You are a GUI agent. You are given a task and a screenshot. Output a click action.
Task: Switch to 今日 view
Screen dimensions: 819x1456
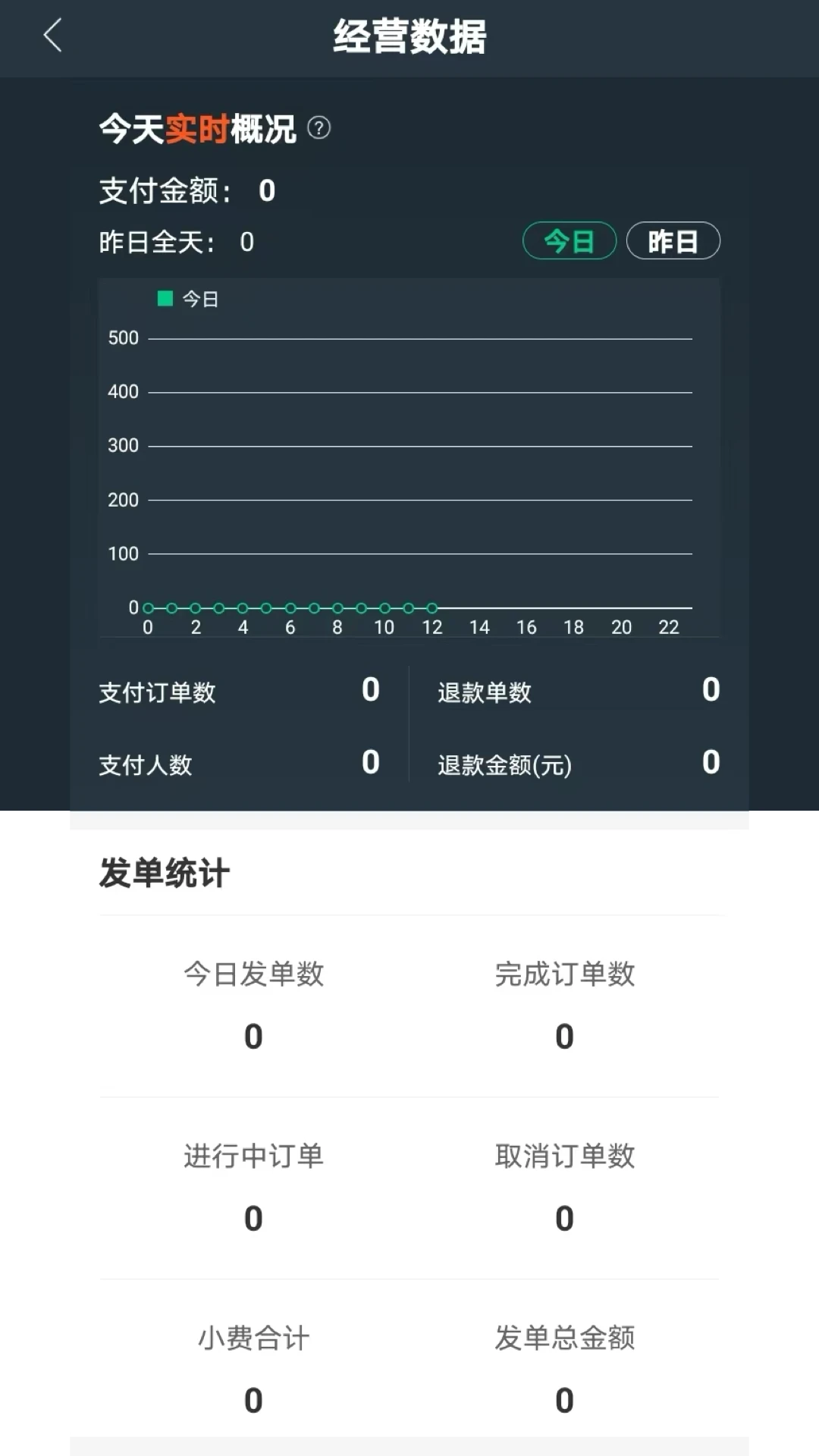pyautogui.click(x=570, y=240)
